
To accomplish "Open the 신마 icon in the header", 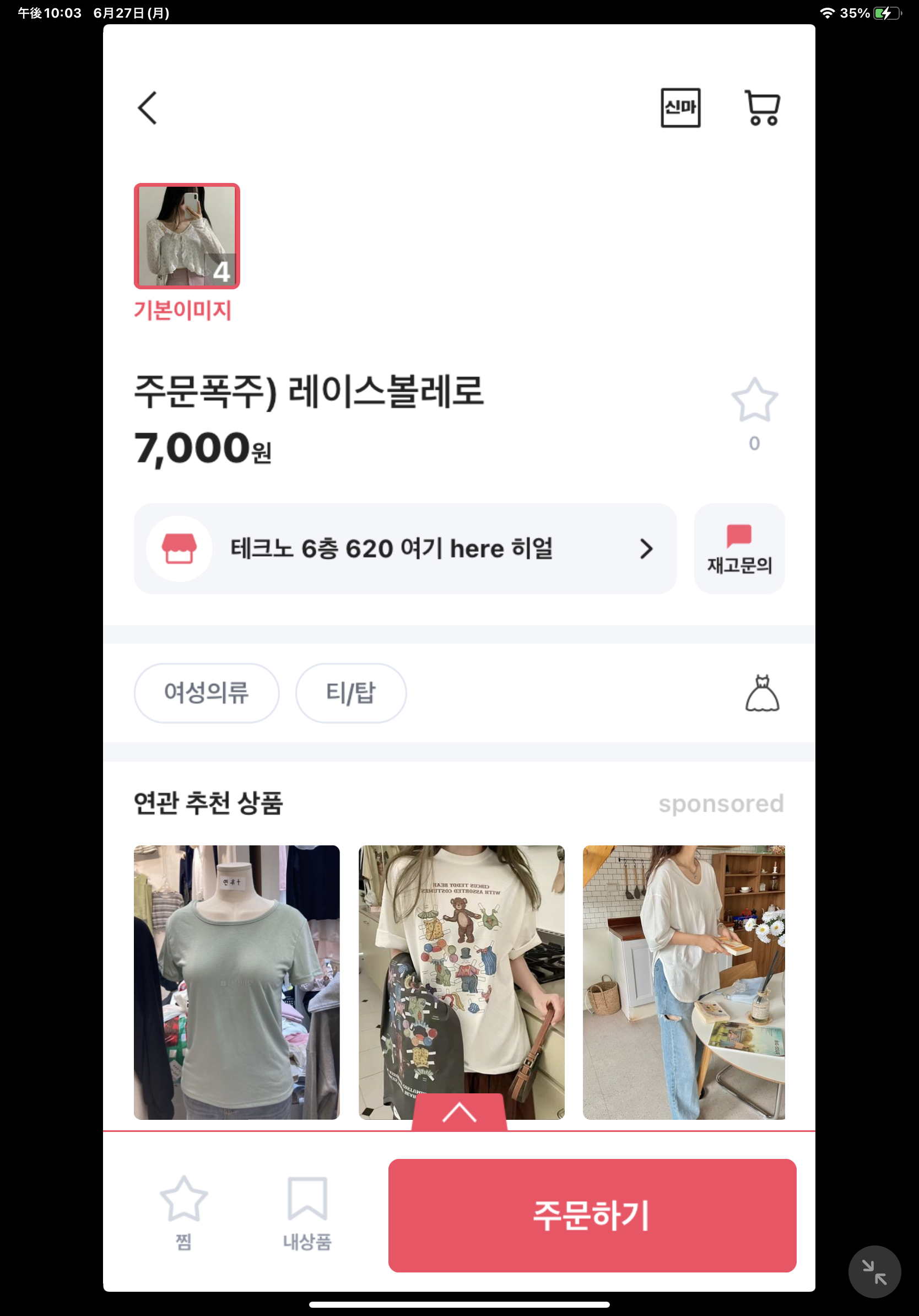I will point(680,108).
